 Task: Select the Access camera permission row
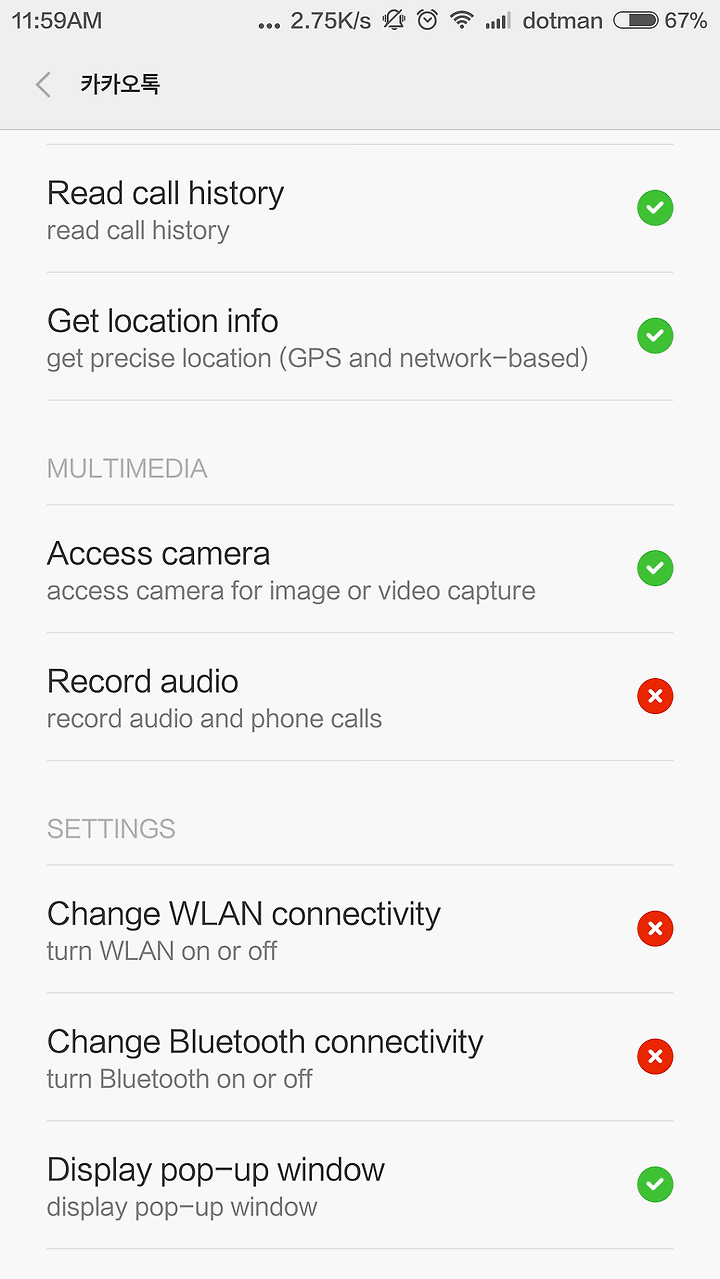360,568
